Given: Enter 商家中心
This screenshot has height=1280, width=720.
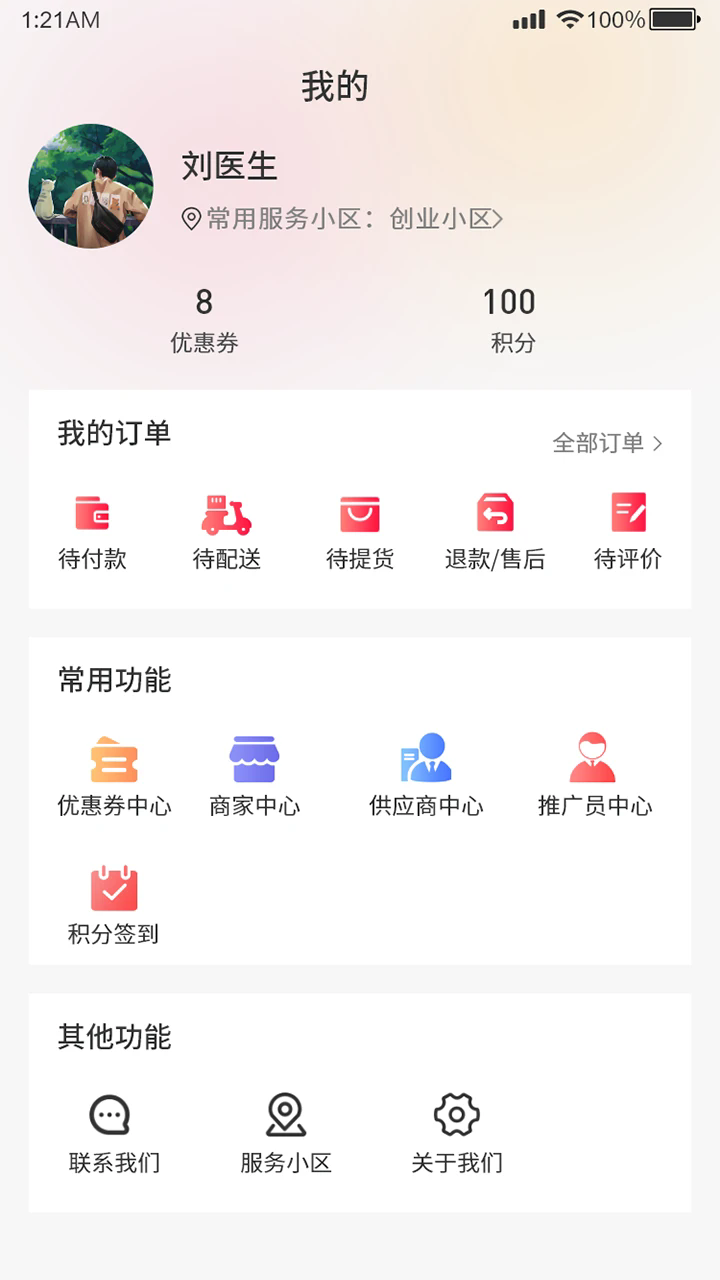Looking at the screenshot, I should (255, 776).
